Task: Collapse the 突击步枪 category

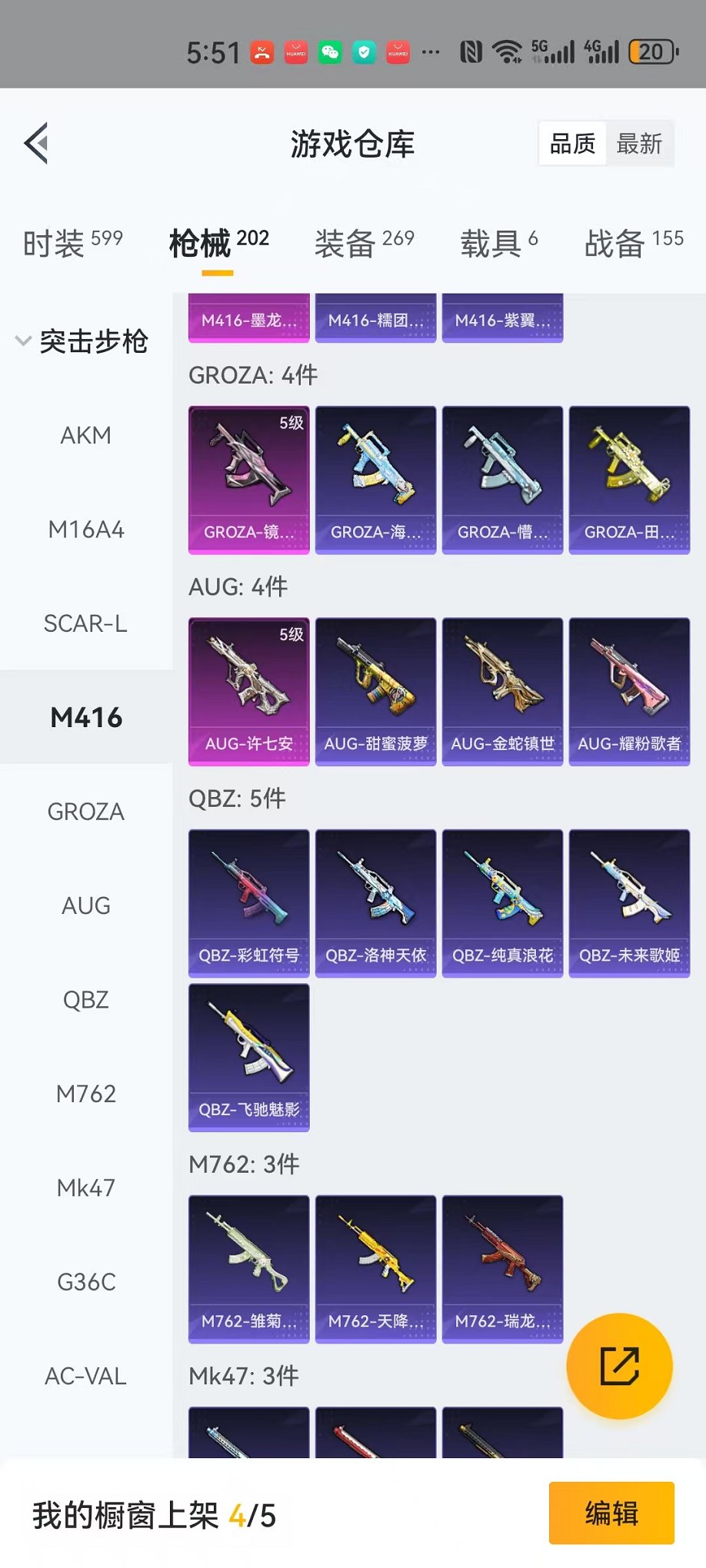Action: coord(81,341)
